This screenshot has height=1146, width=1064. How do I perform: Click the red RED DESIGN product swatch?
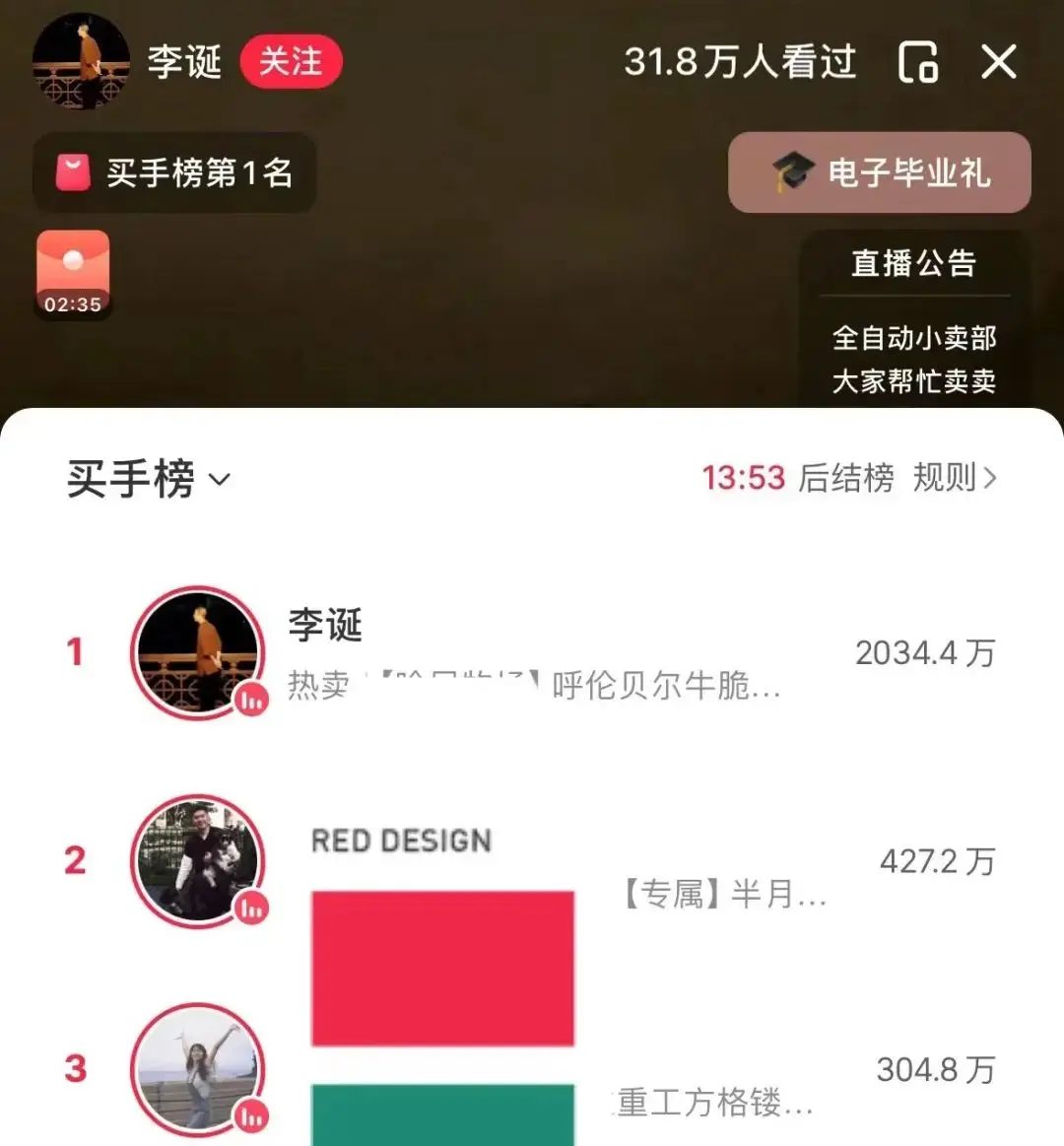pyautogui.click(x=442, y=969)
